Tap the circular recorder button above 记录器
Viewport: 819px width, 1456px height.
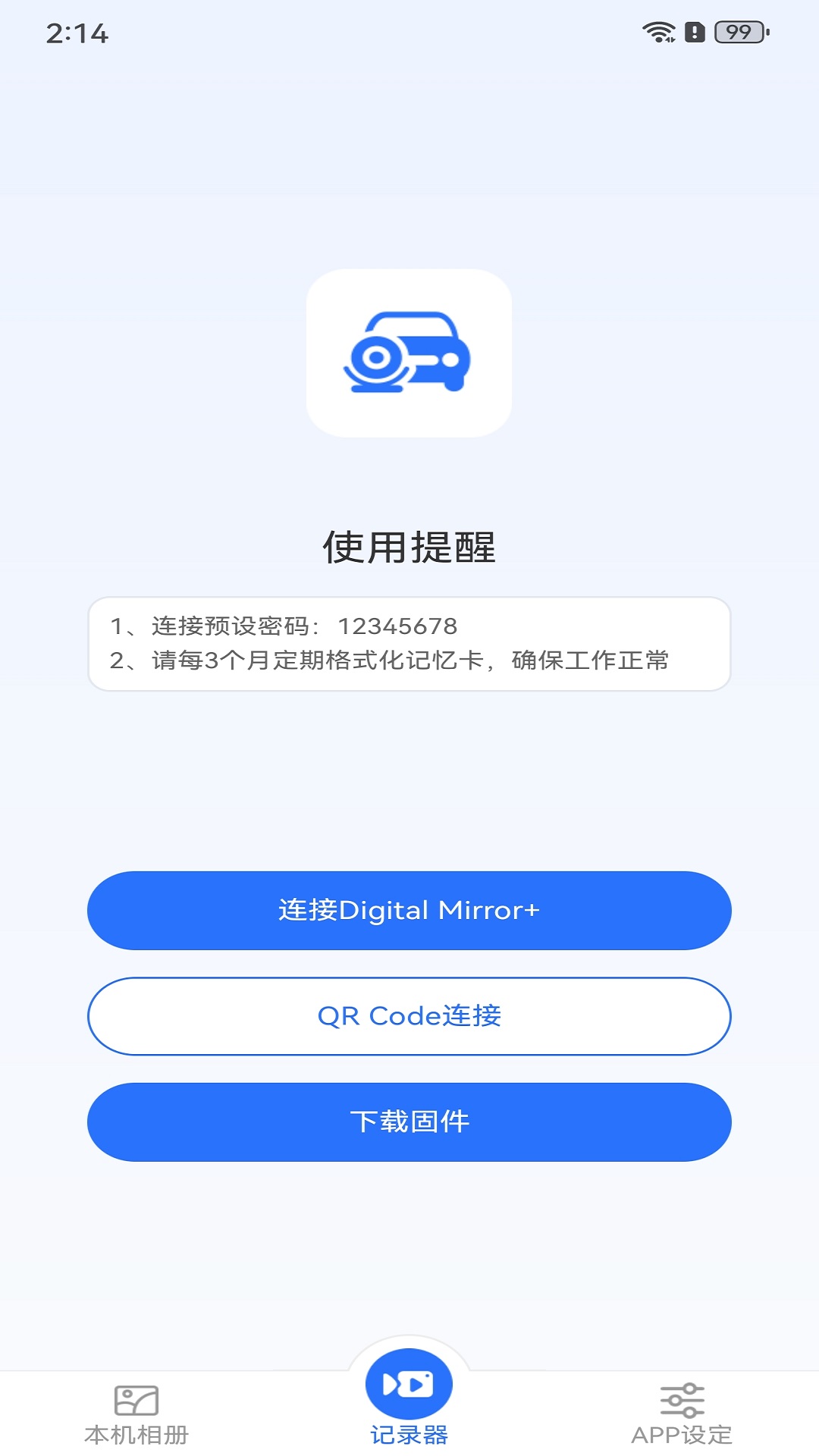pos(409,1382)
